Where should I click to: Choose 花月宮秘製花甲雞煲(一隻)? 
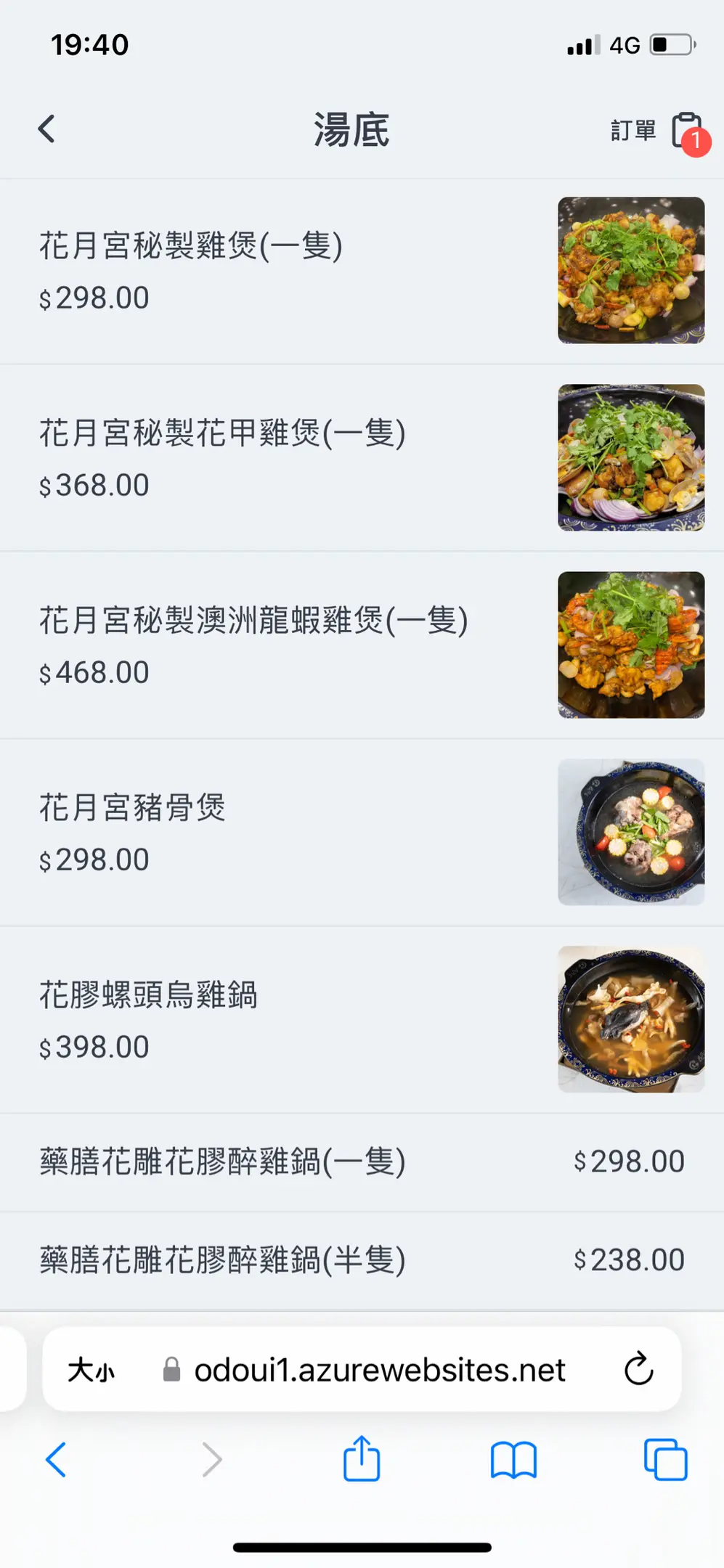(362, 458)
